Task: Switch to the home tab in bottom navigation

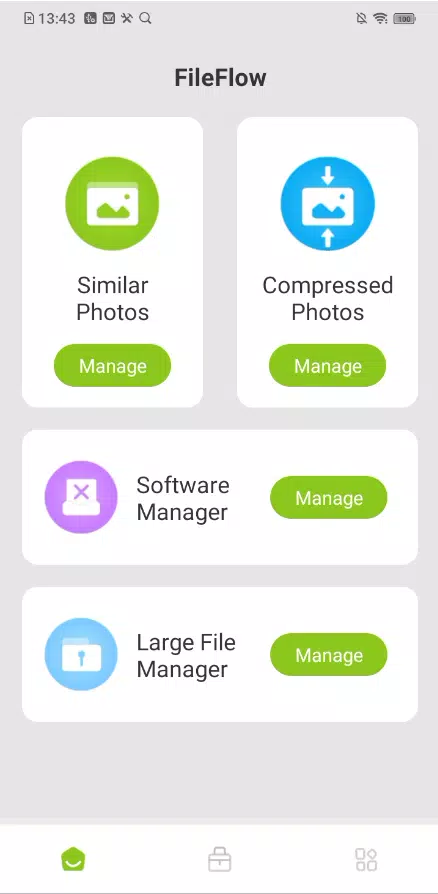Action: 73,859
